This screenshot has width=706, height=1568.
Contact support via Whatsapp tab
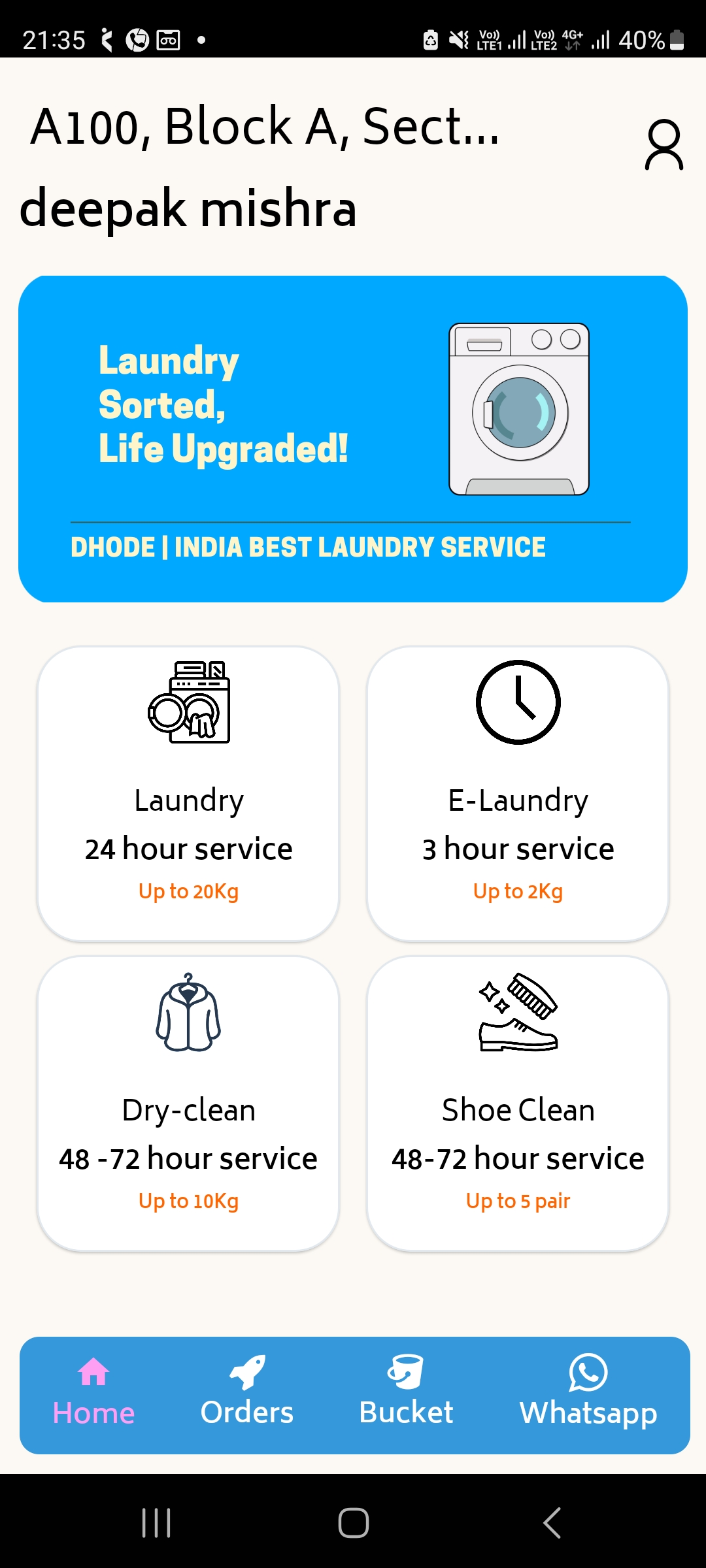[x=588, y=1394]
